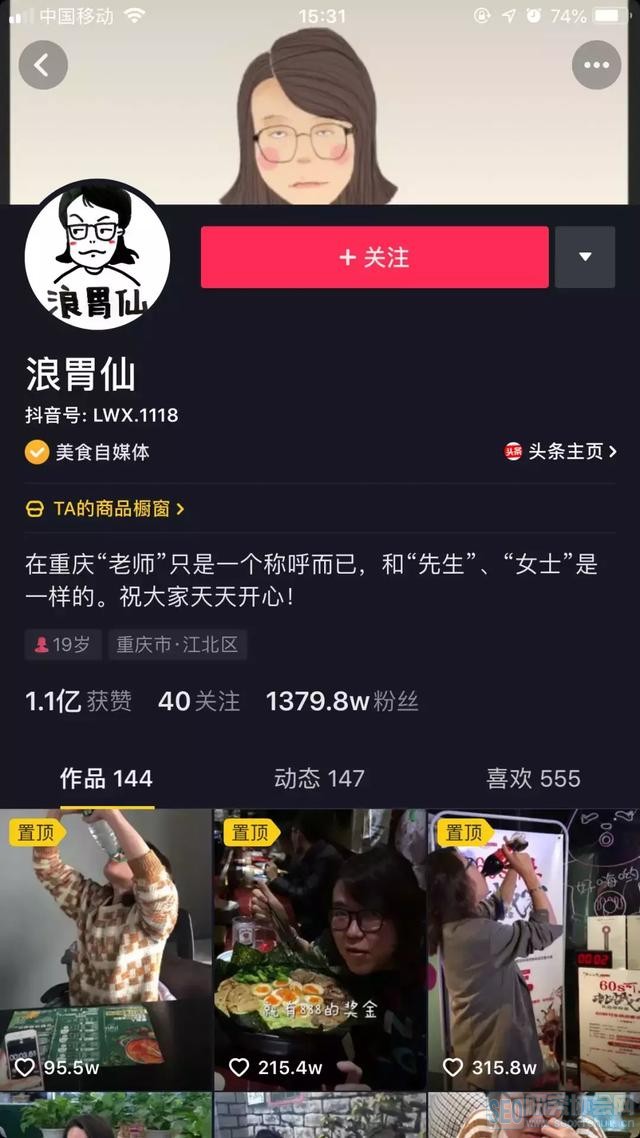Image resolution: width=640 pixels, height=1138 pixels.
Task: Open pinned video with 95.5w likes
Action: 105,950
